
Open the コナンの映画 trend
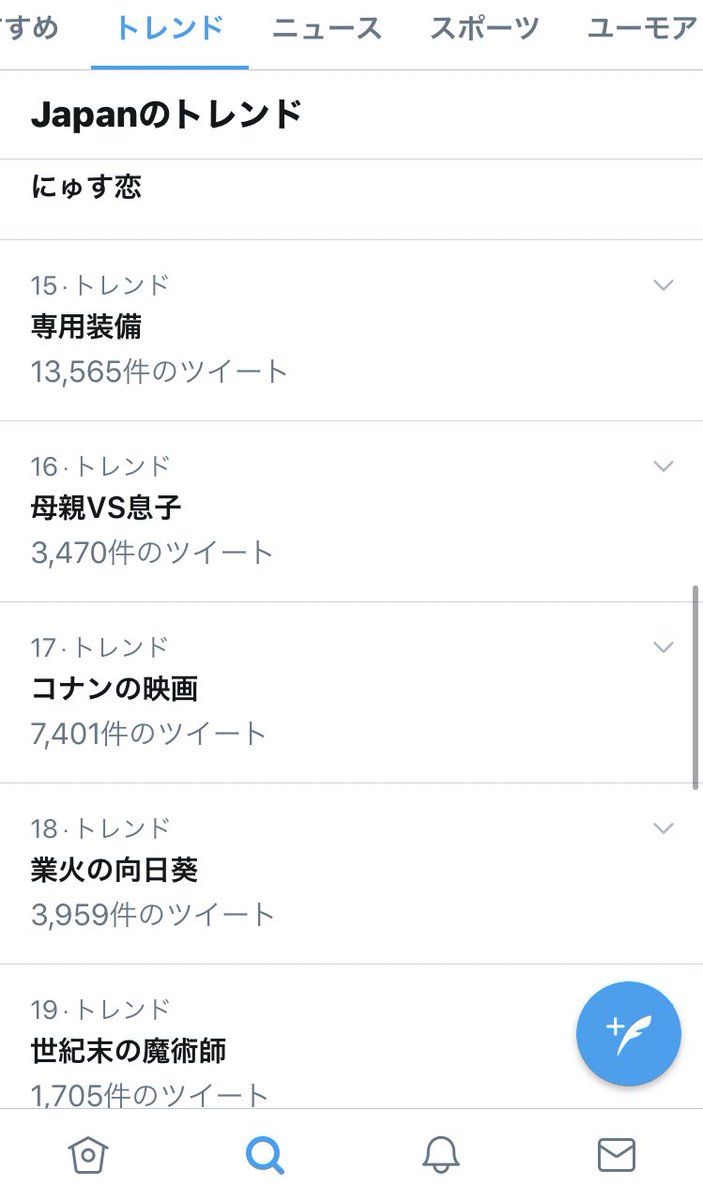(351, 692)
